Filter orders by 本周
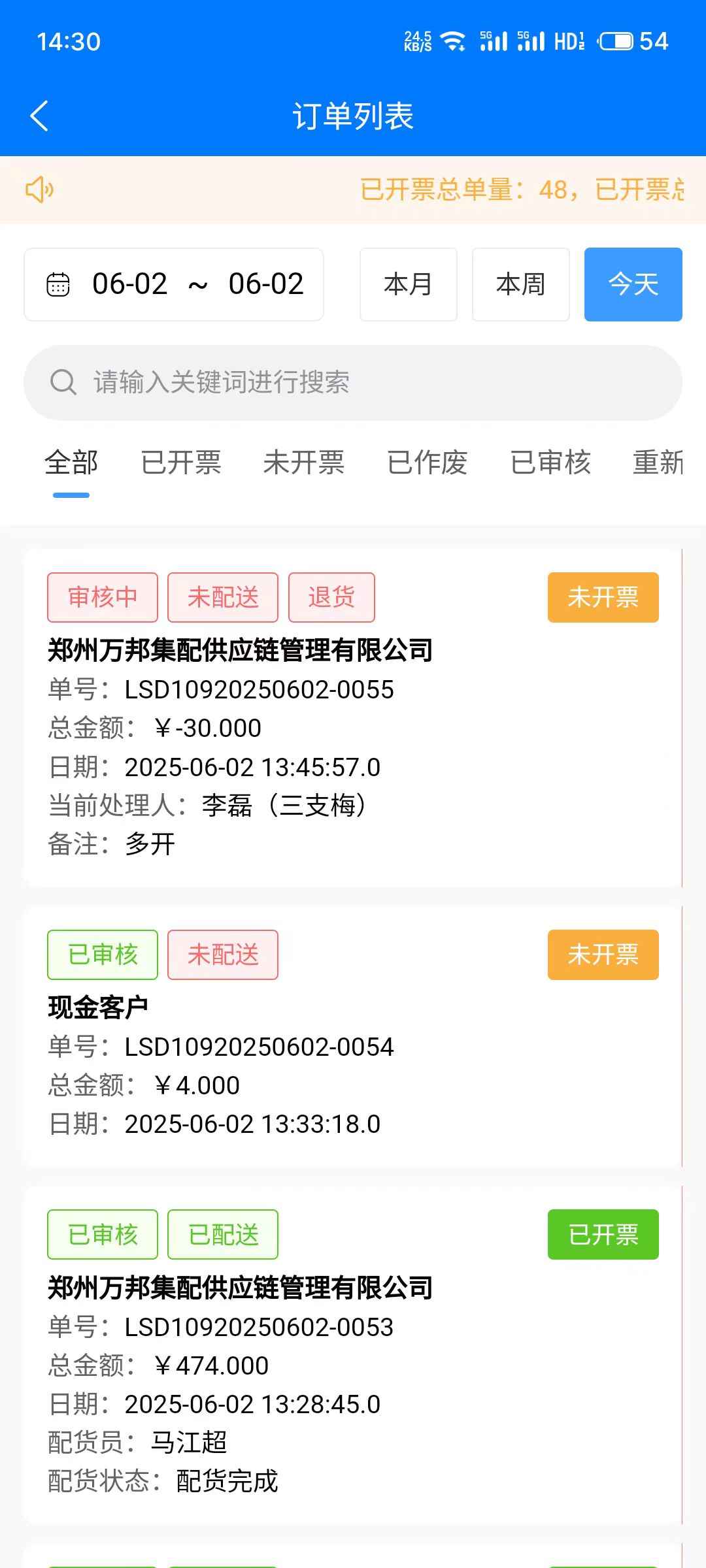This screenshot has width=706, height=1568. [520, 284]
